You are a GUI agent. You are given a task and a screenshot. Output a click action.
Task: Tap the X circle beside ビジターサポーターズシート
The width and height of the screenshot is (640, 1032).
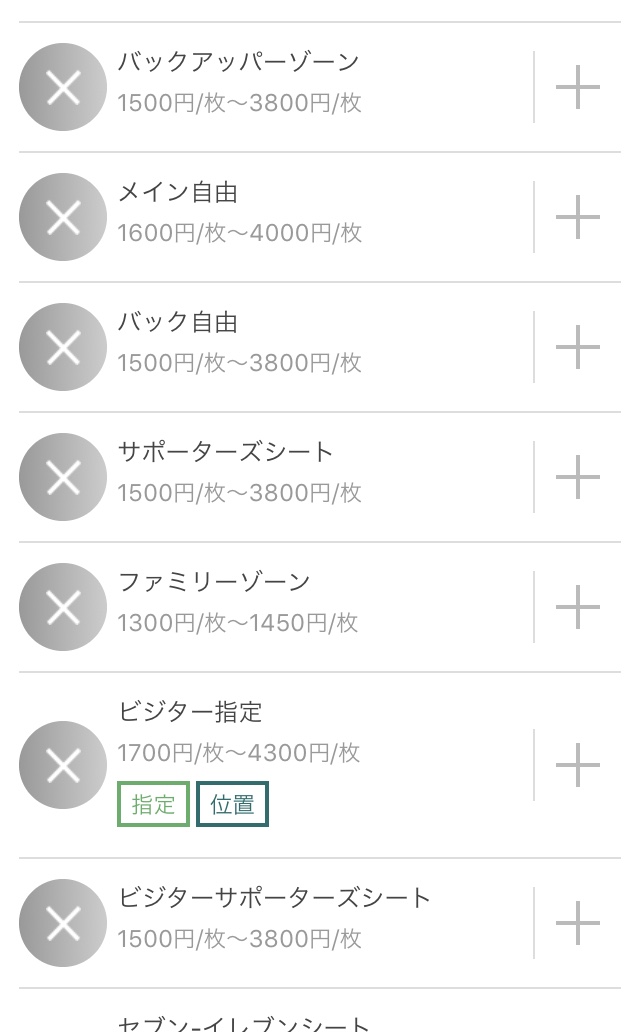click(63, 923)
